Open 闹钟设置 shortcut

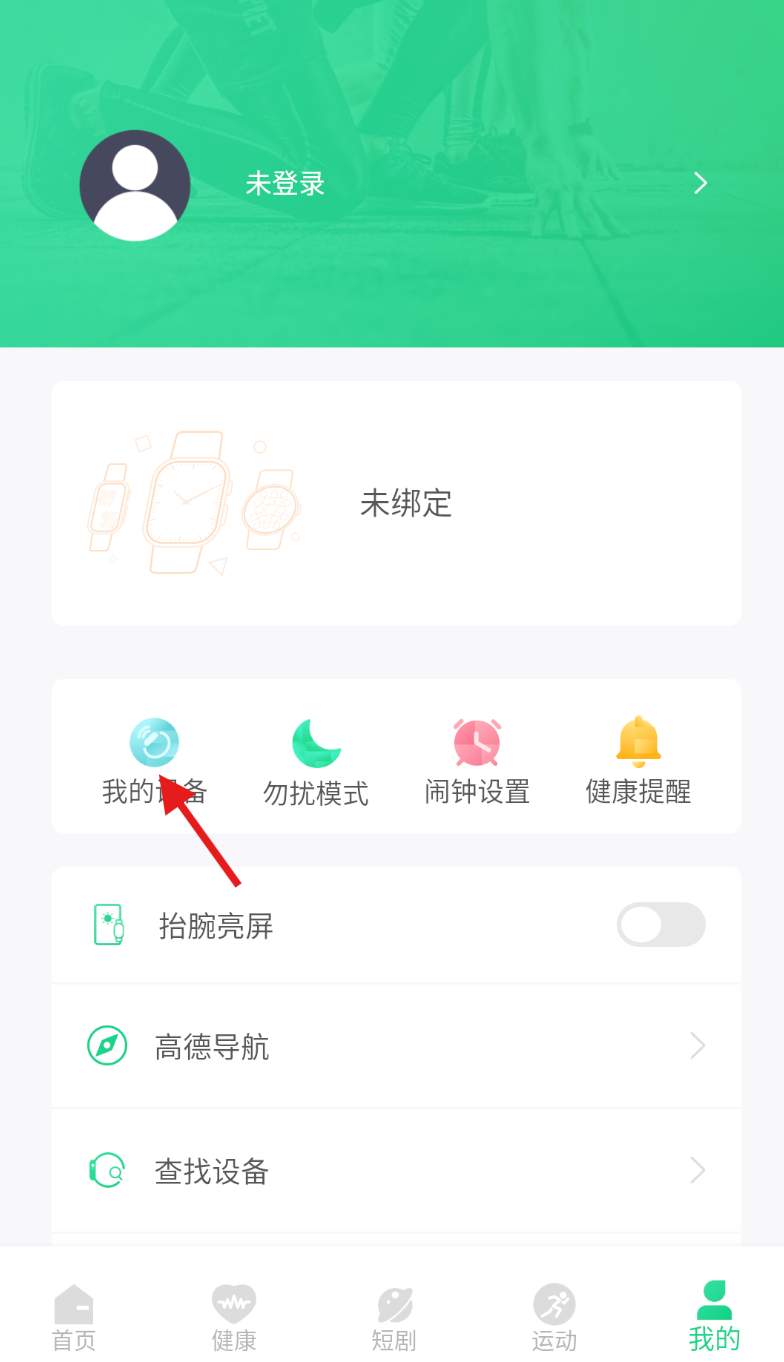point(477,762)
